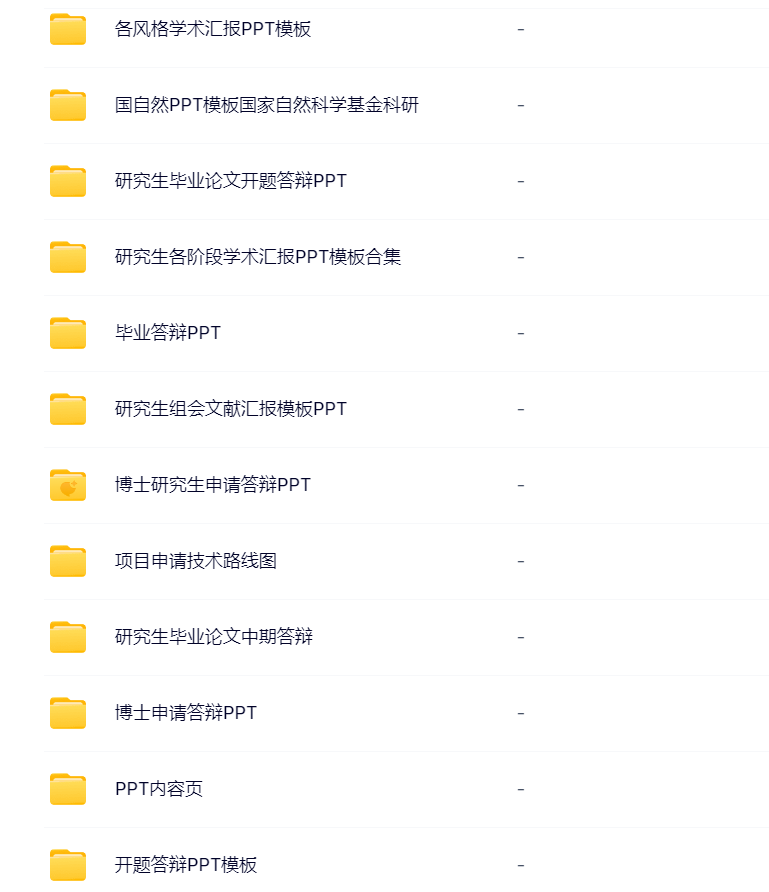The height and width of the screenshot is (892, 769).
Task: Select the 研究生毕业论文开题答辩PPT folder
Action: coord(231,182)
